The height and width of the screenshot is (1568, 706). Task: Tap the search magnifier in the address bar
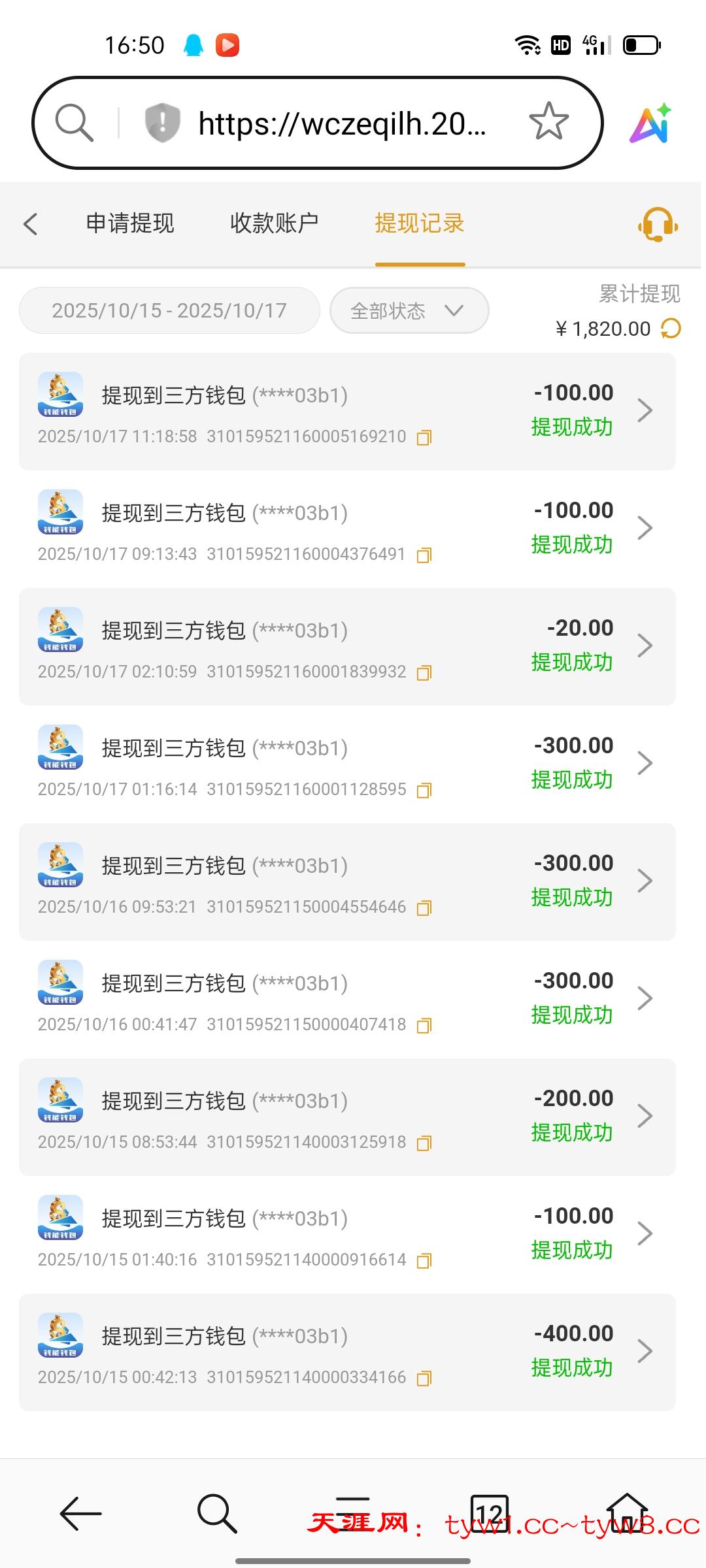tap(74, 122)
